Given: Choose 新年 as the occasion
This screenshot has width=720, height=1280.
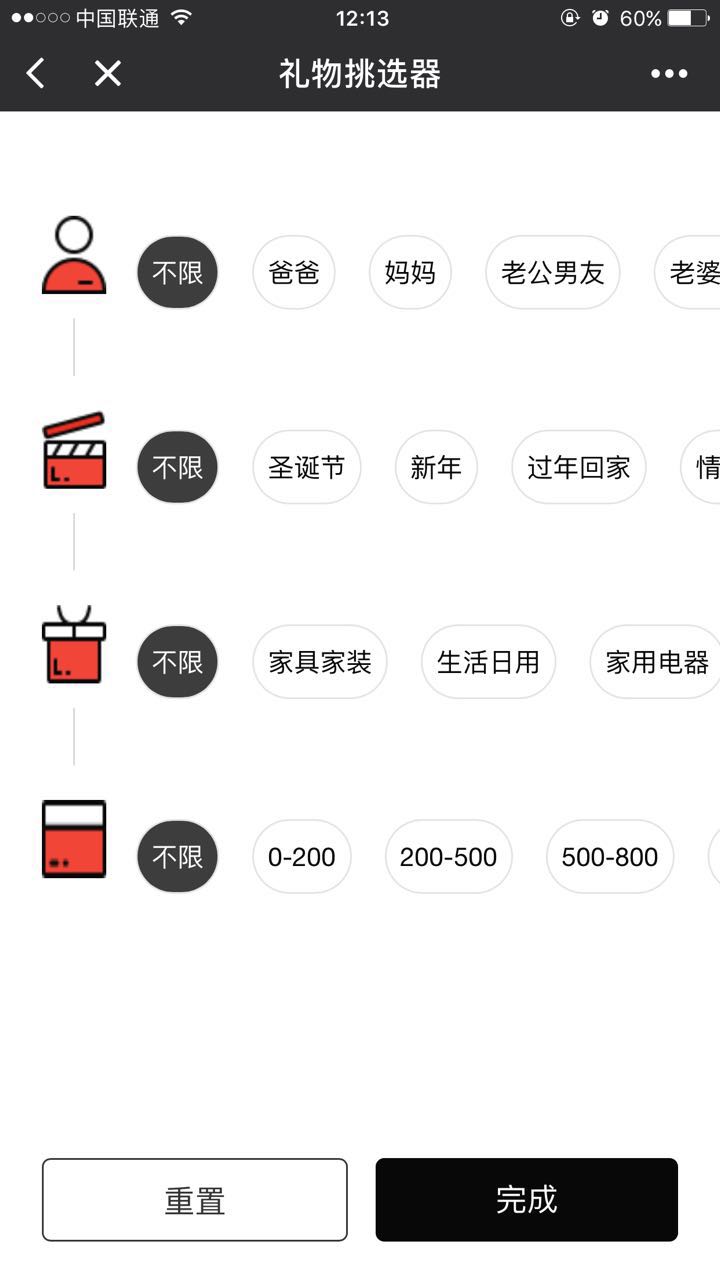Looking at the screenshot, I should coord(436,467).
